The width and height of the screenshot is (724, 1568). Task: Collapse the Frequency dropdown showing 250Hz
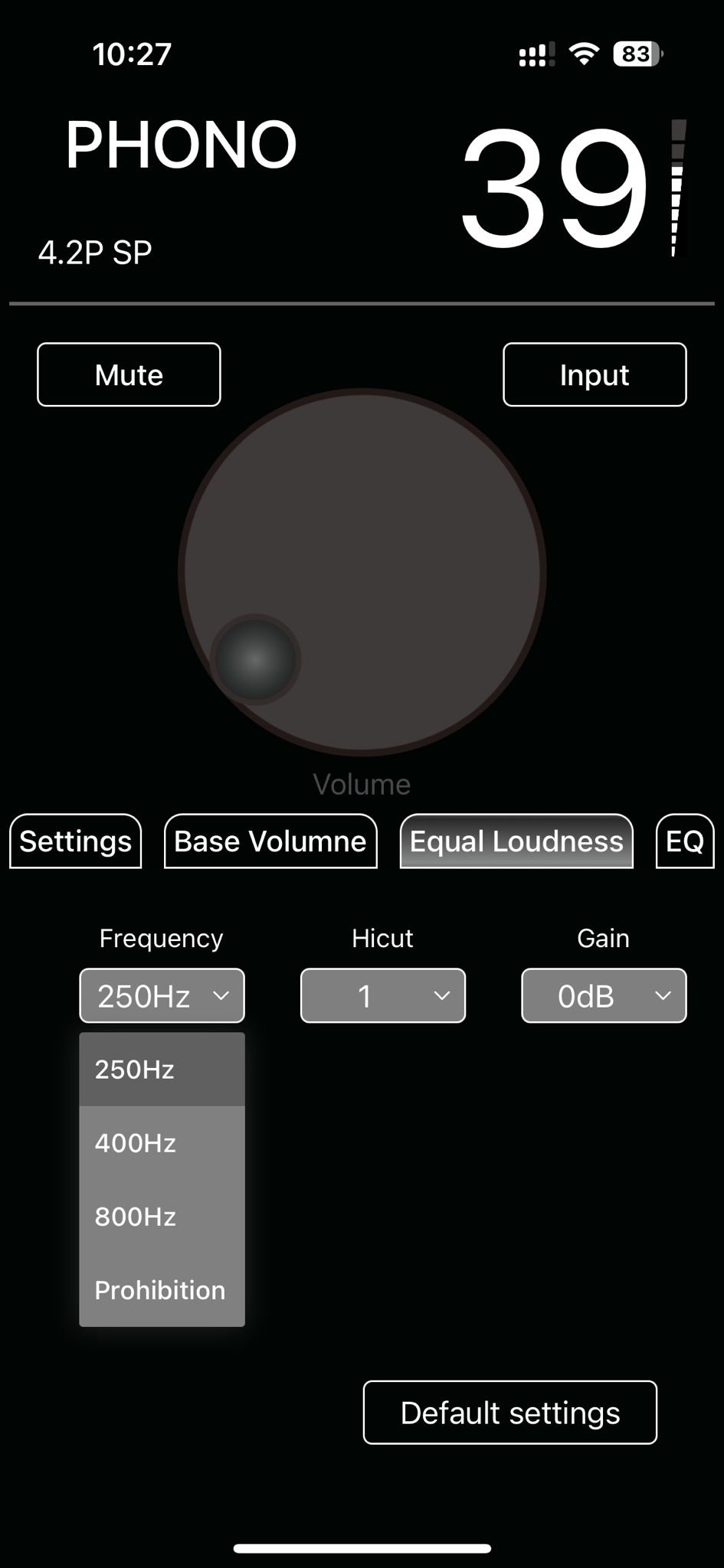click(162, 995)
